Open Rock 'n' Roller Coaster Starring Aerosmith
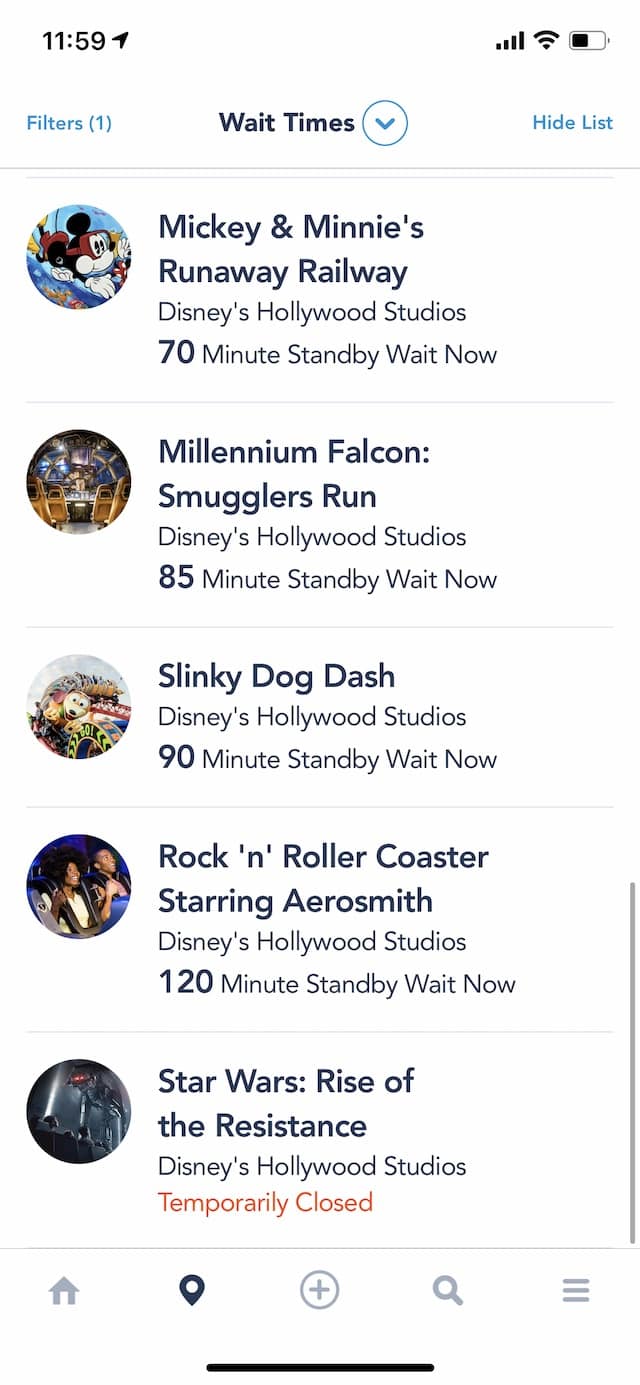The image size is (640, 1385). click(320, 920)
